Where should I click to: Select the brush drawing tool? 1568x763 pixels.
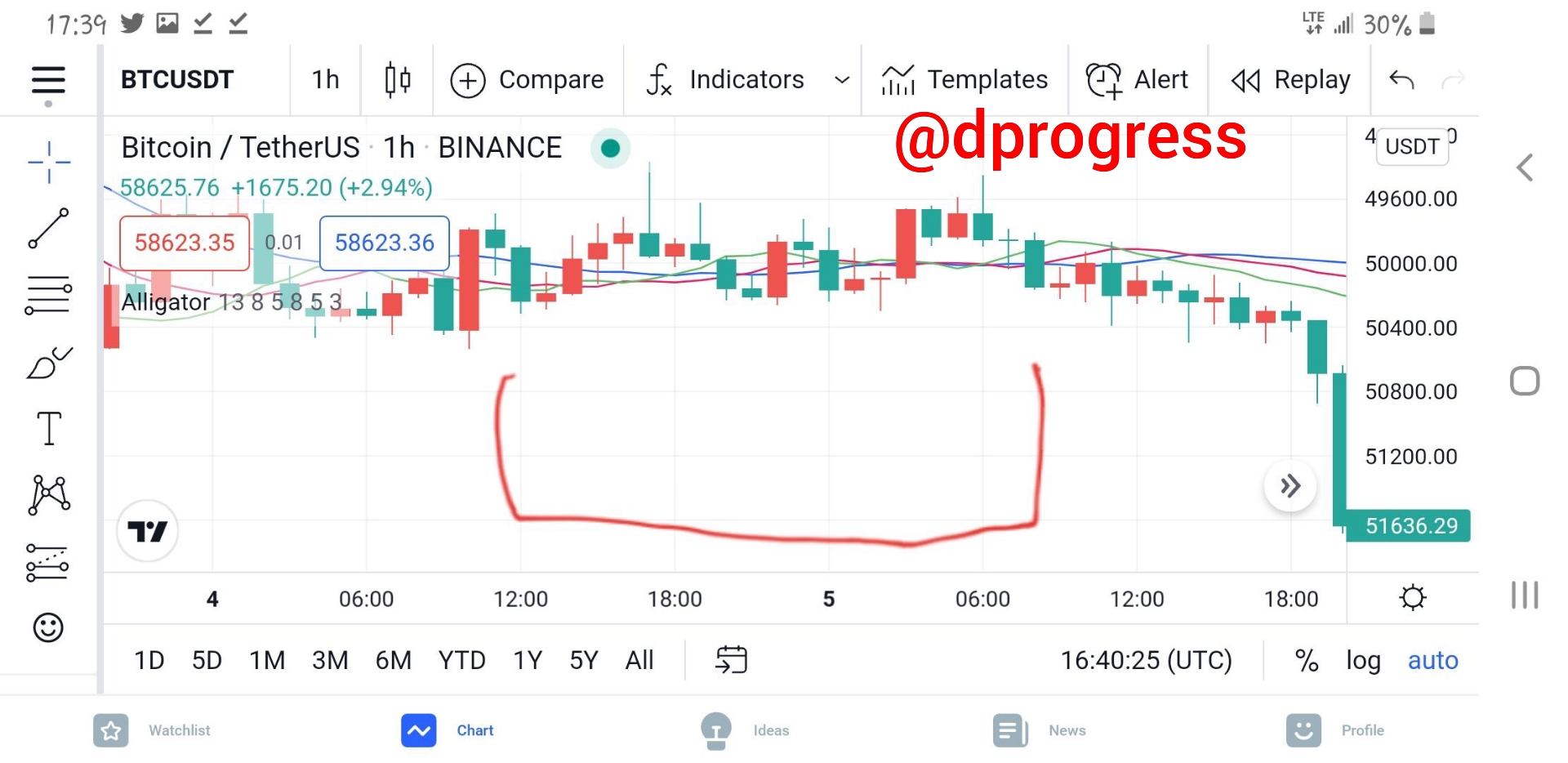point(49,363)
